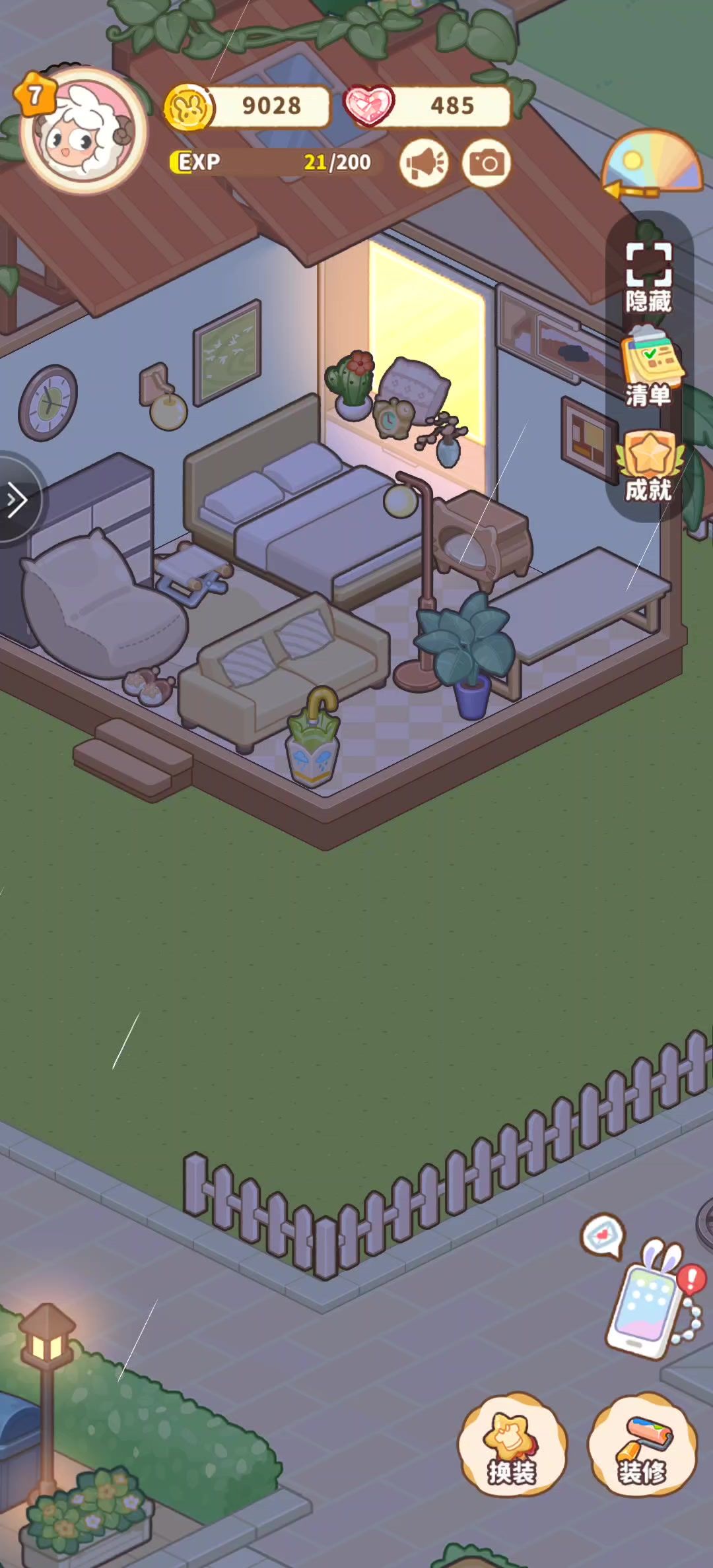Hide the interface with 隐藏

tap(648, 277)
